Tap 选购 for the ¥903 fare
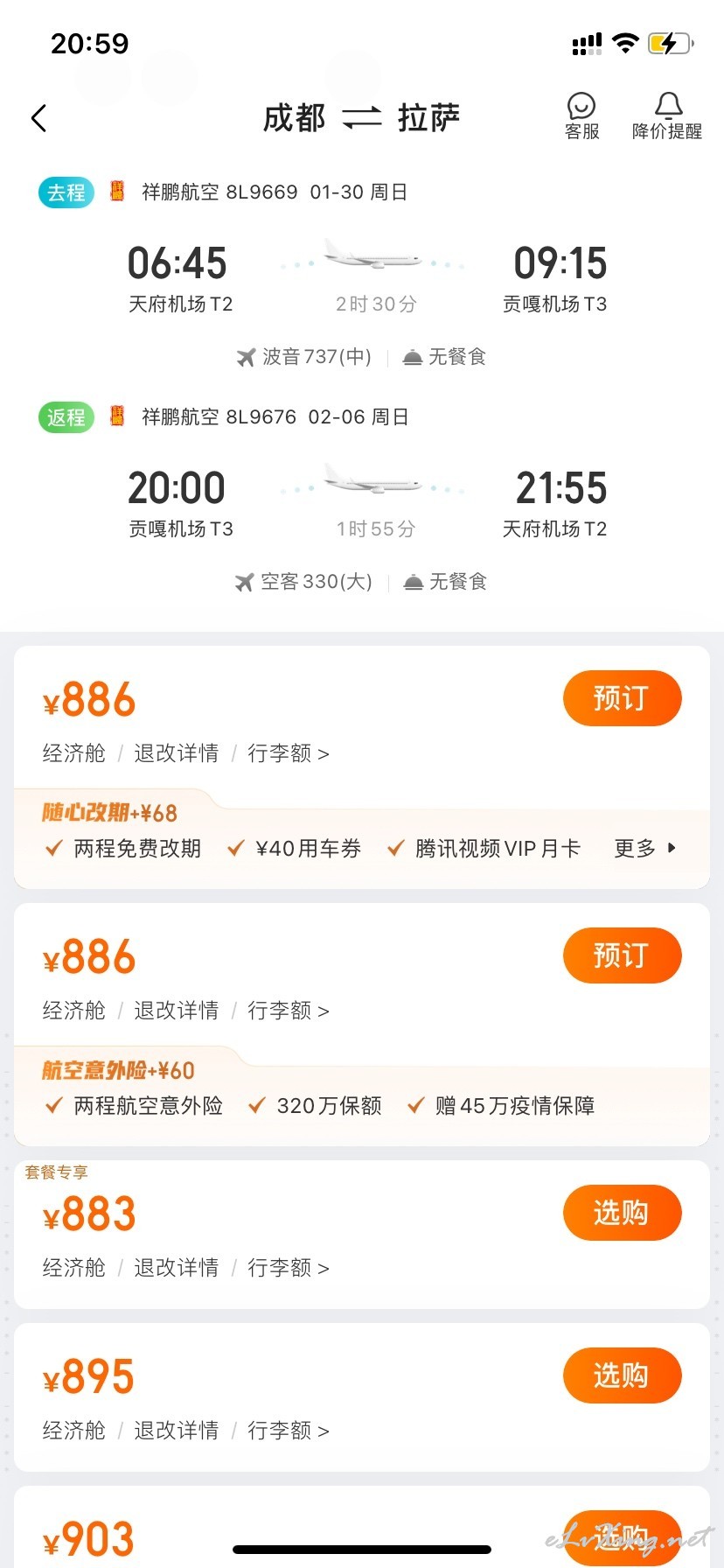724x1568 pixels. (622, 1538)
